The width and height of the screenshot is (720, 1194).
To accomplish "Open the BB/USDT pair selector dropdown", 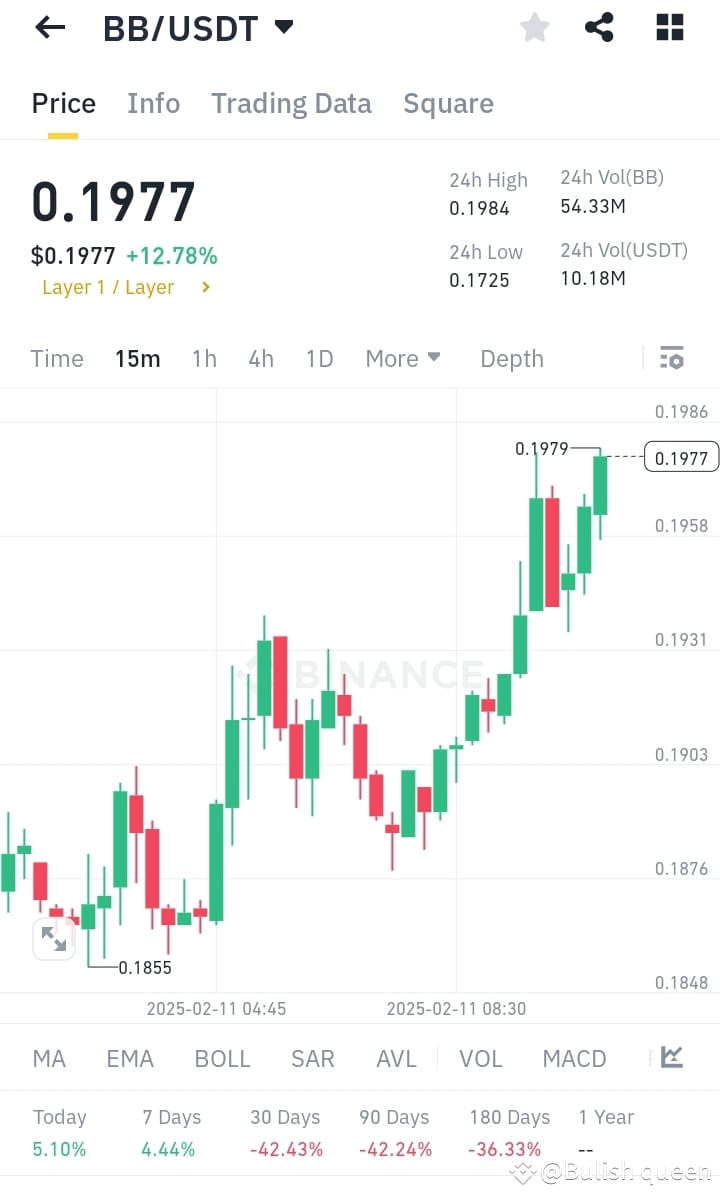I will (x=197, y=28).
